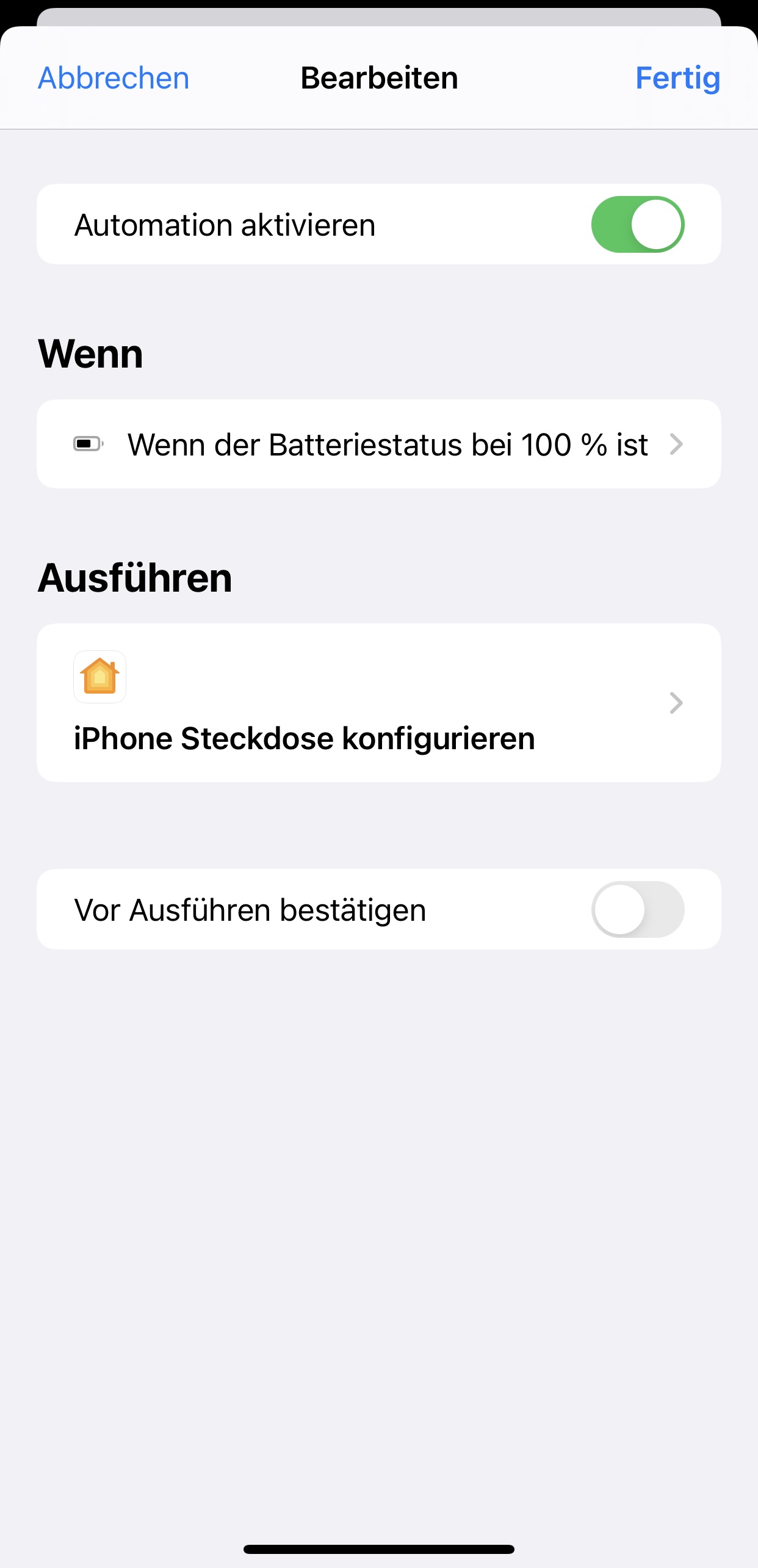Confirm changes with Fertig
Image resolution: width=758 pixels, height=1568 pixels.
coord(677,78)
